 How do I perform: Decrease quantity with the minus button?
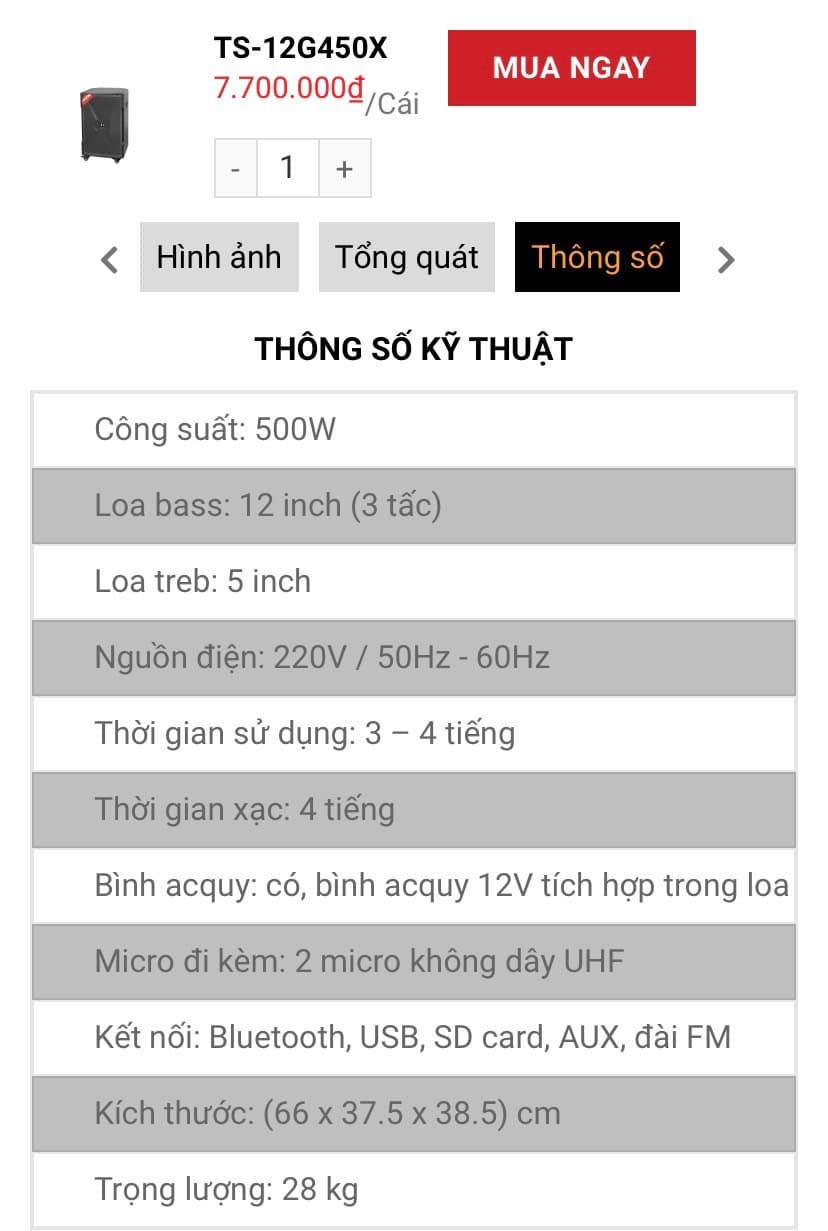[x=236, y=168]
